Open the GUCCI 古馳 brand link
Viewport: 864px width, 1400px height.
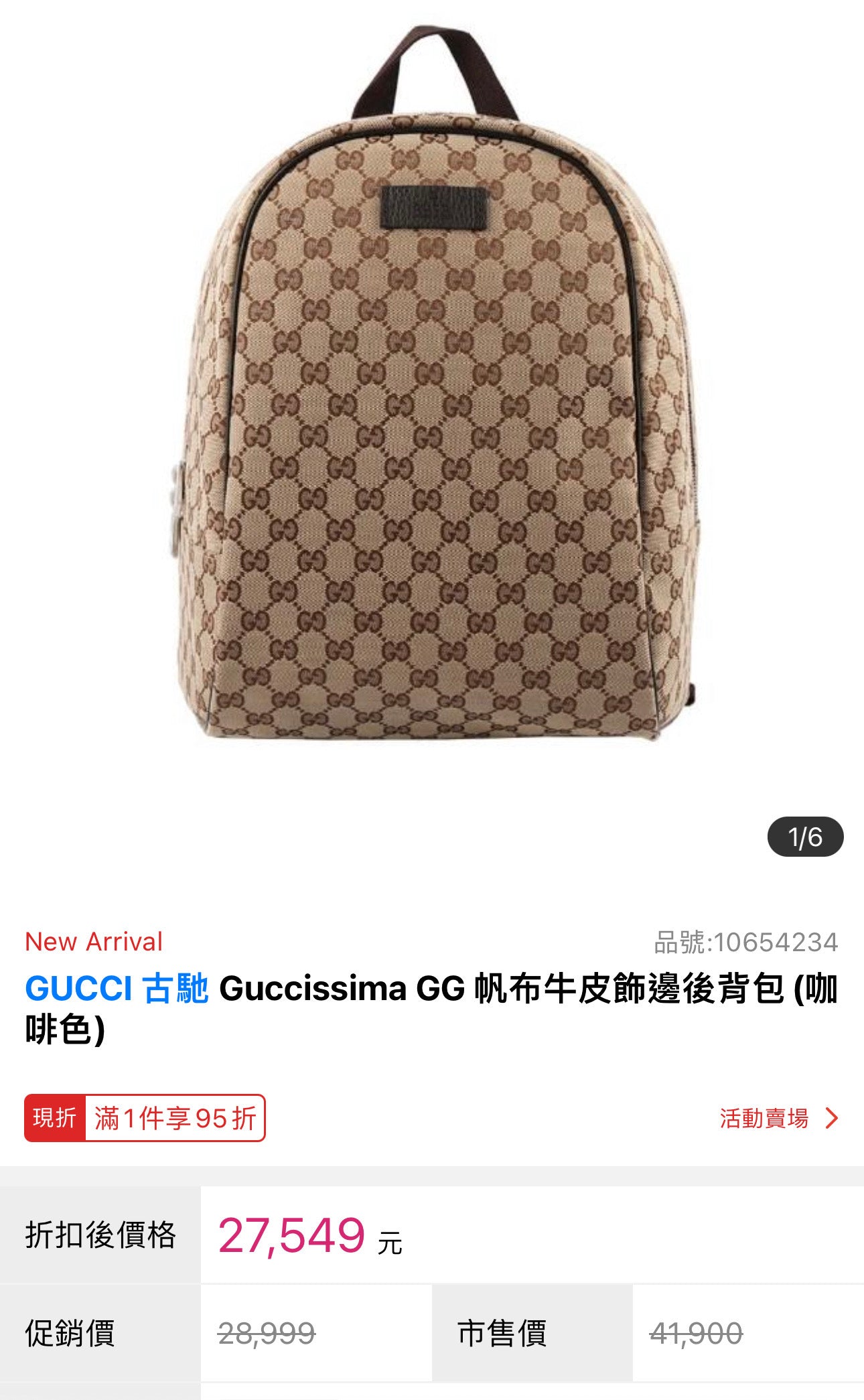point(117,989)
